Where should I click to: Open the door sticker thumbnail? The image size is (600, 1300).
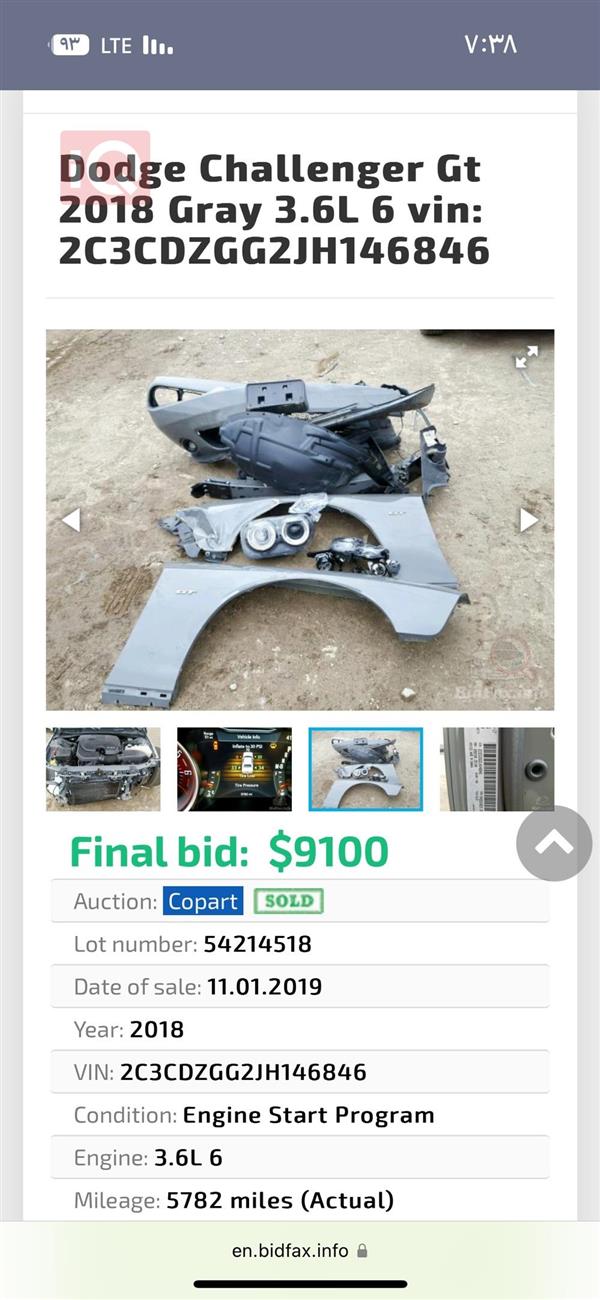pos(497,769)
